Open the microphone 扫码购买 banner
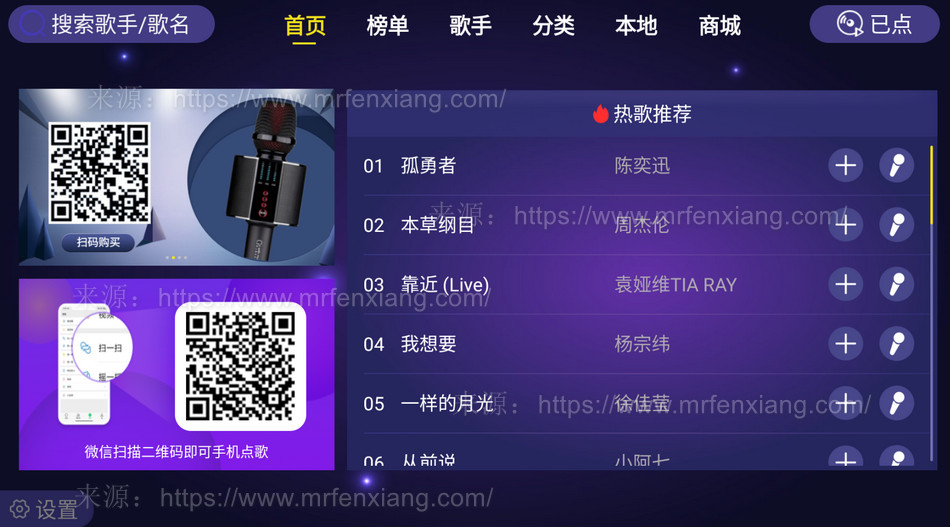The height and width of the screenshot is (527, 950). pos(177,177)
